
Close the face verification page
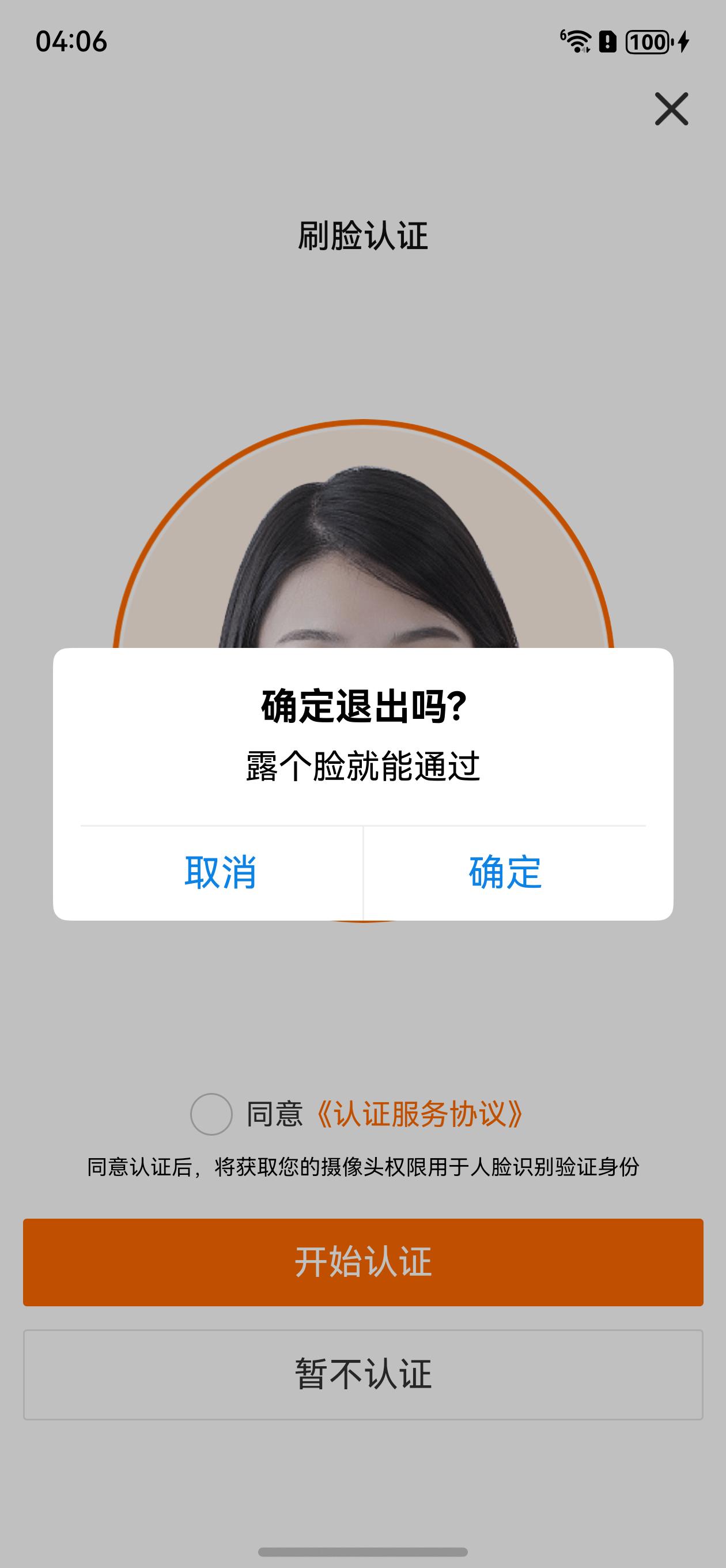671,109
